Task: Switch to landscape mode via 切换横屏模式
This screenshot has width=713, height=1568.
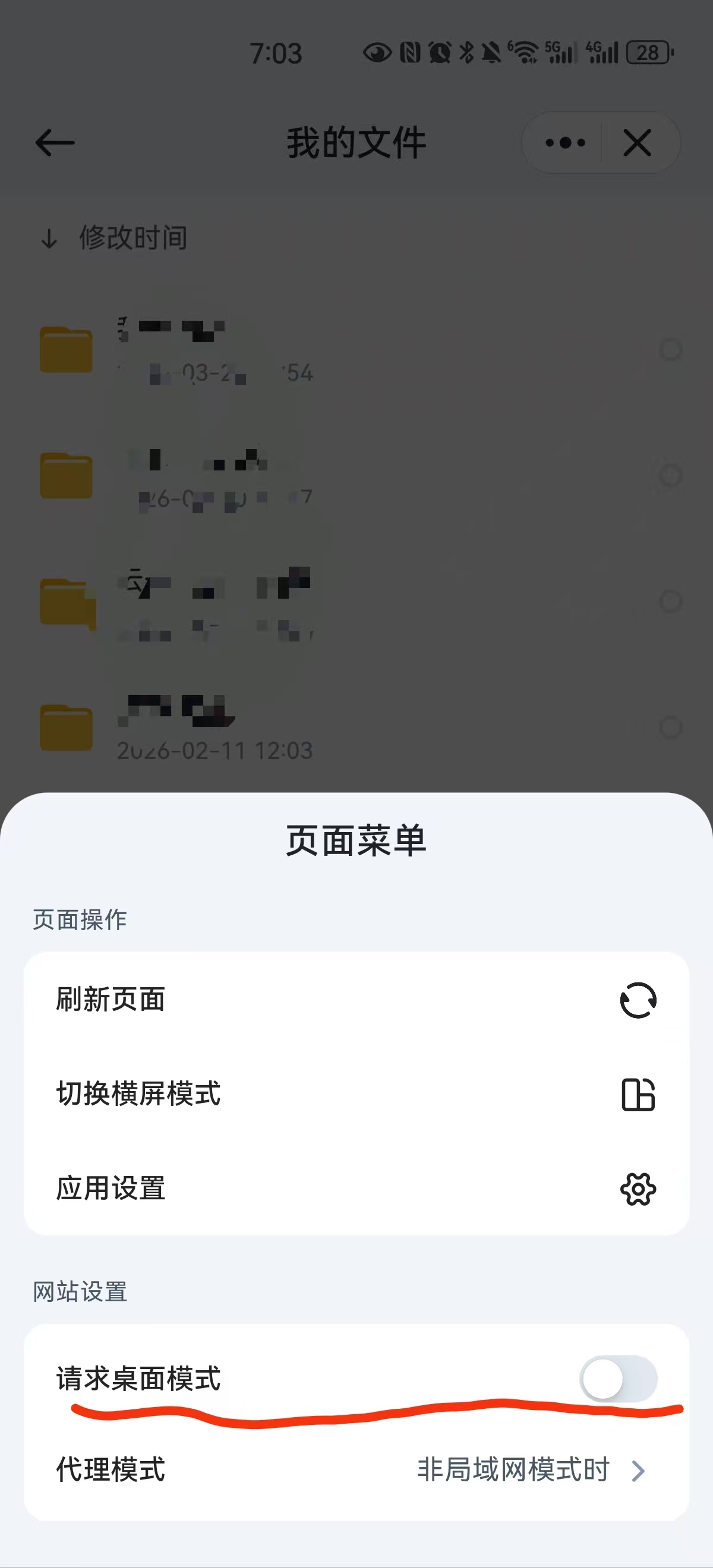Action: click(356, 1094)
